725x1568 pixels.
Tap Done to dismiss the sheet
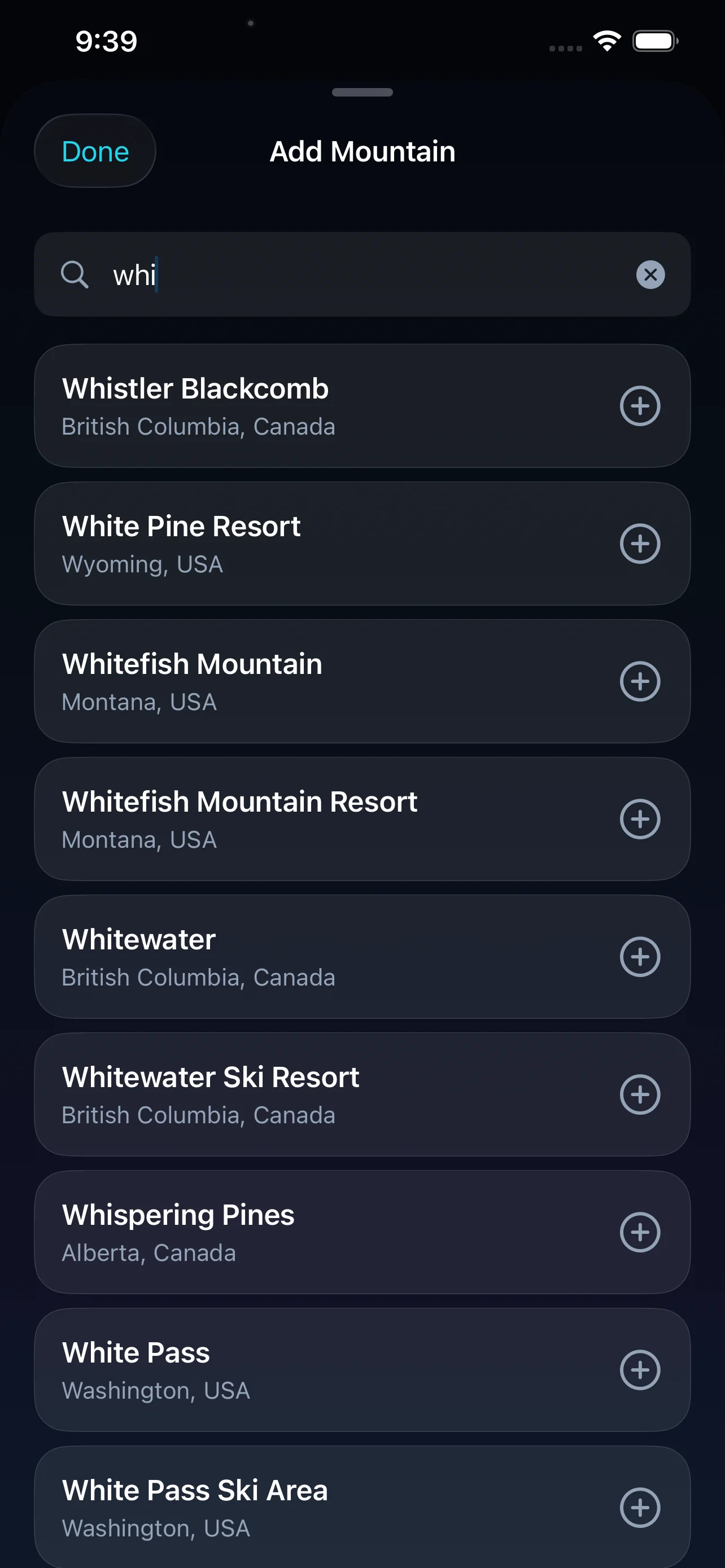(x=95, y=150)
